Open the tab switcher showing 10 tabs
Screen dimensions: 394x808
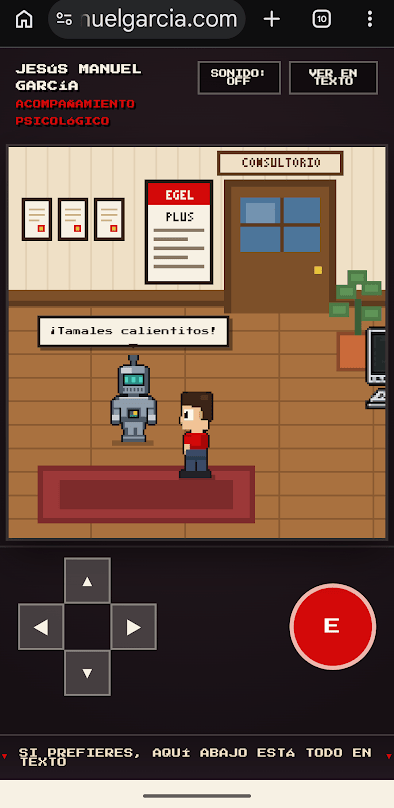click(x=321, y=20)
